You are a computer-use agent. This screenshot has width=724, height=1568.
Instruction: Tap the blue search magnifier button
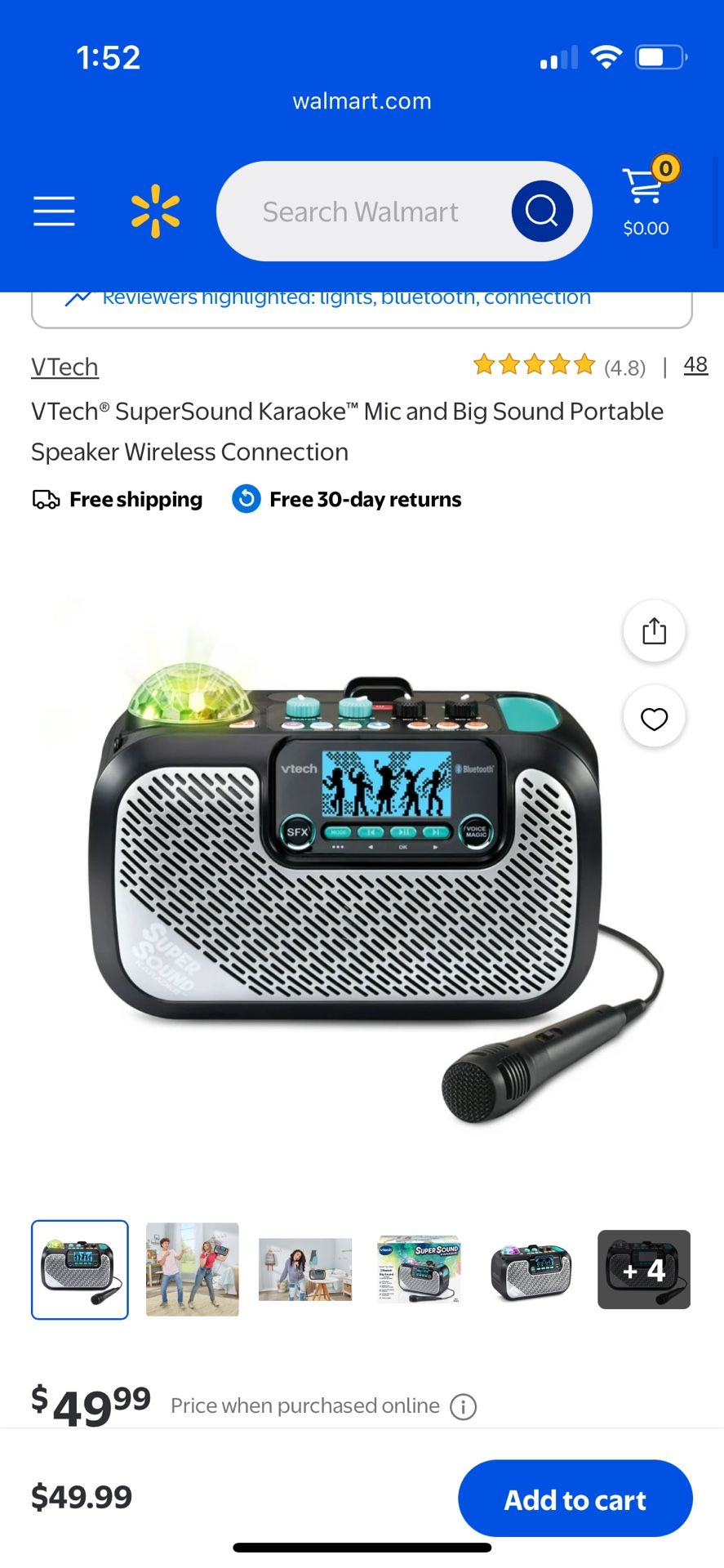[x=542, y=212]
